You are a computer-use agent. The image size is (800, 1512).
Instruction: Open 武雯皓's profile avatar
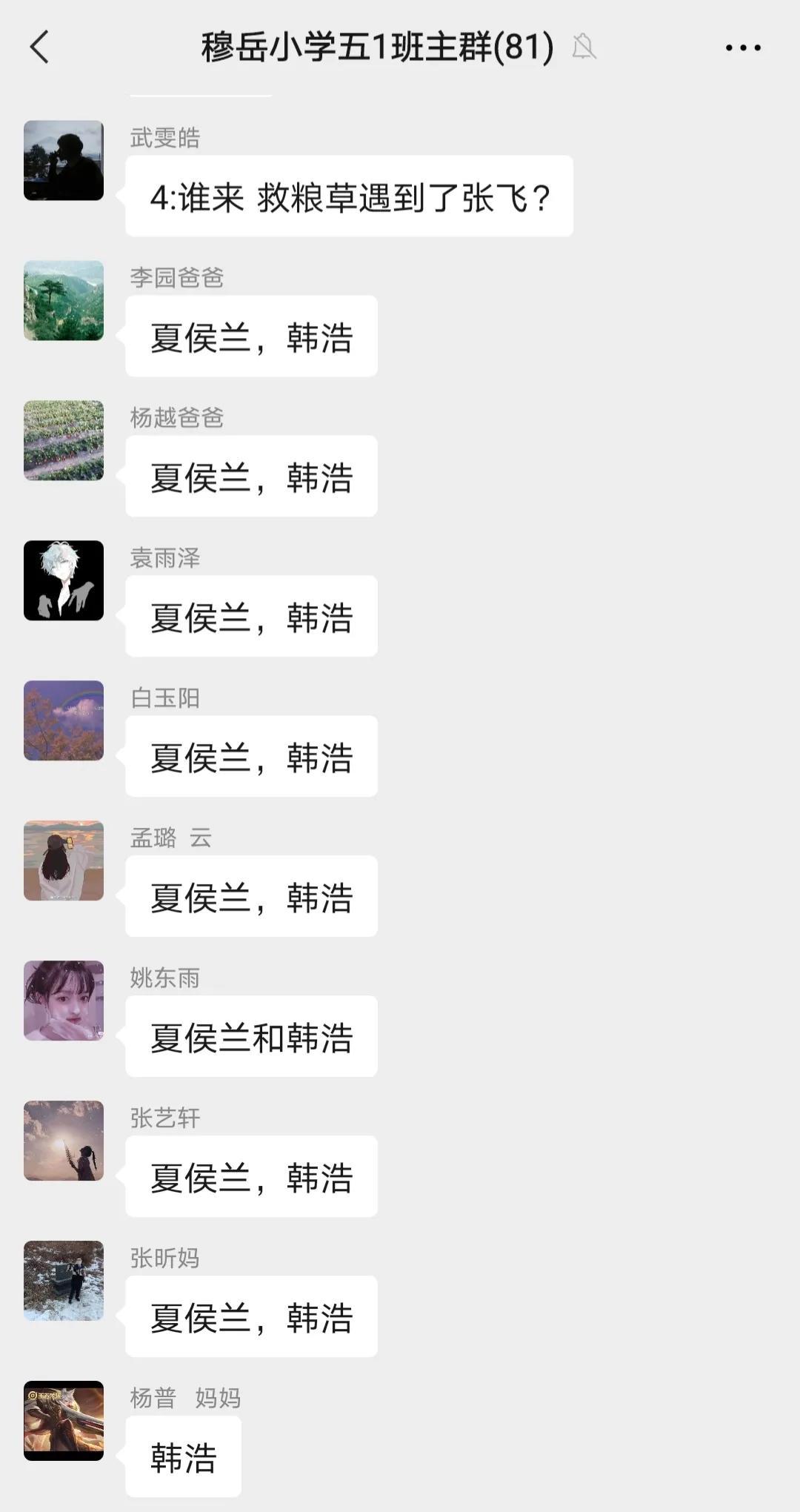[x=64, y=160]
